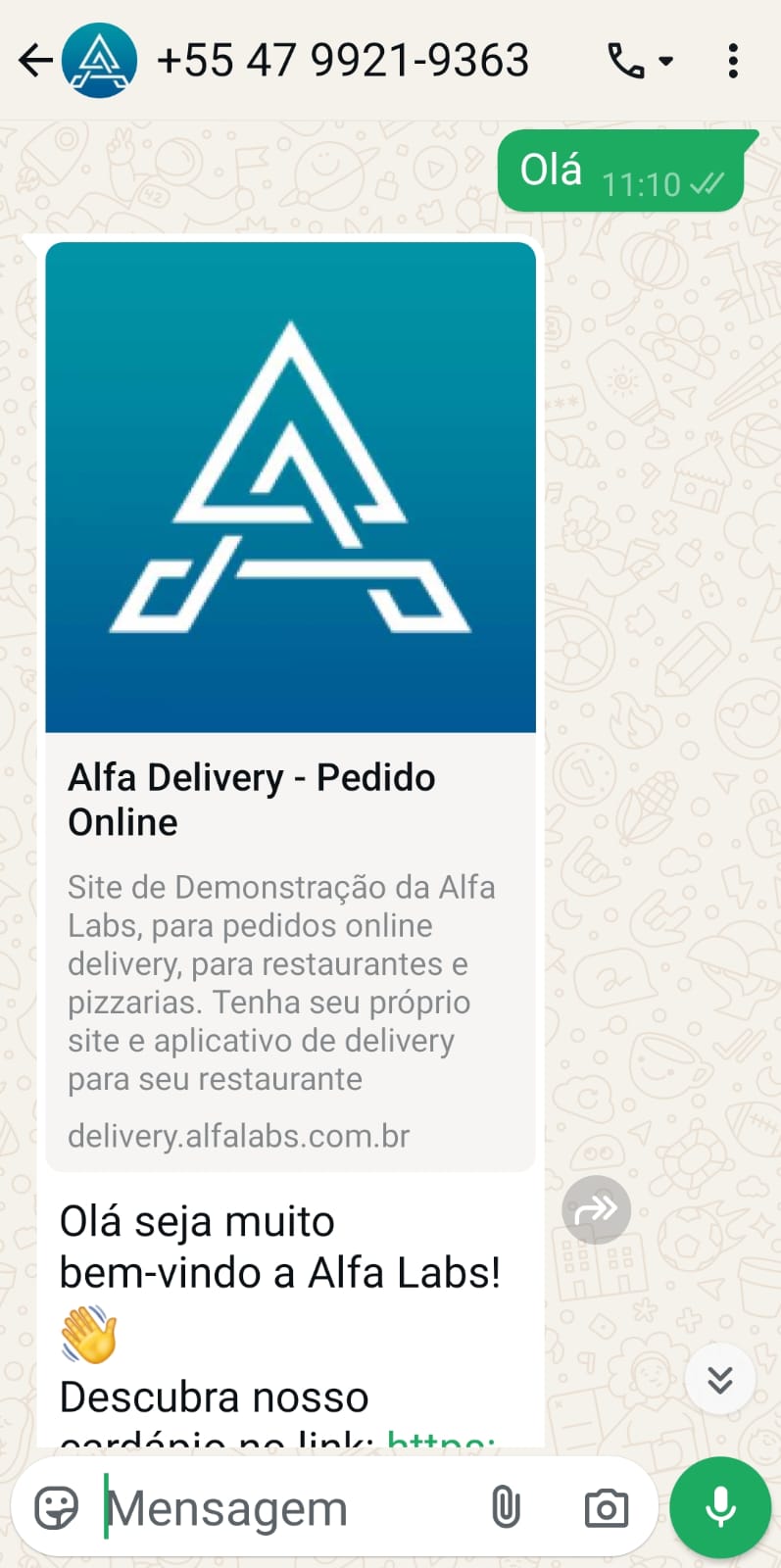Record a voice message with the microphone
Screen dimensions: 781x1568
pos(720,1507)
